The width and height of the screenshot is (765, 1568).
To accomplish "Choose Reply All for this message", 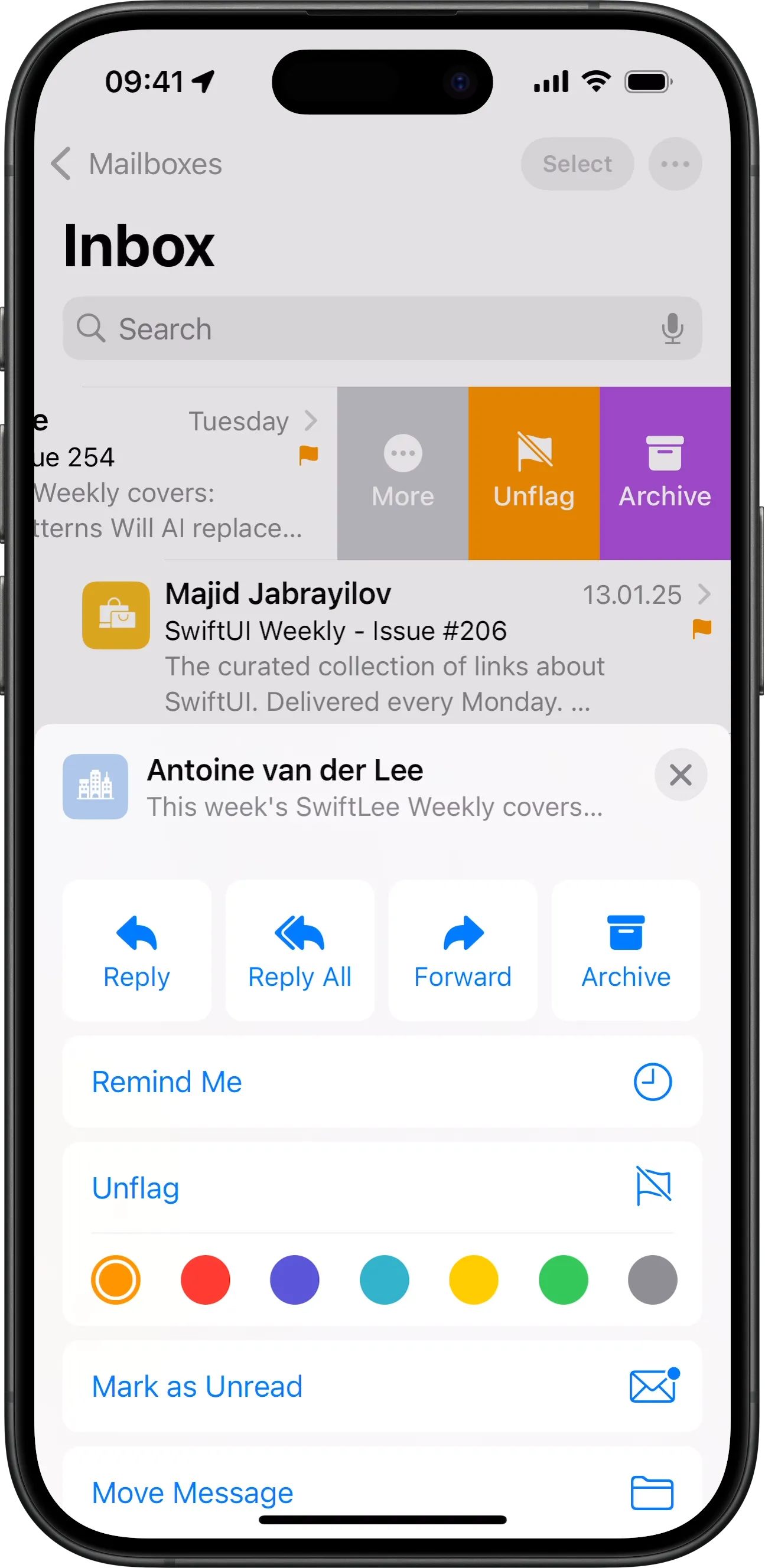I will click(x=300, y=950).
